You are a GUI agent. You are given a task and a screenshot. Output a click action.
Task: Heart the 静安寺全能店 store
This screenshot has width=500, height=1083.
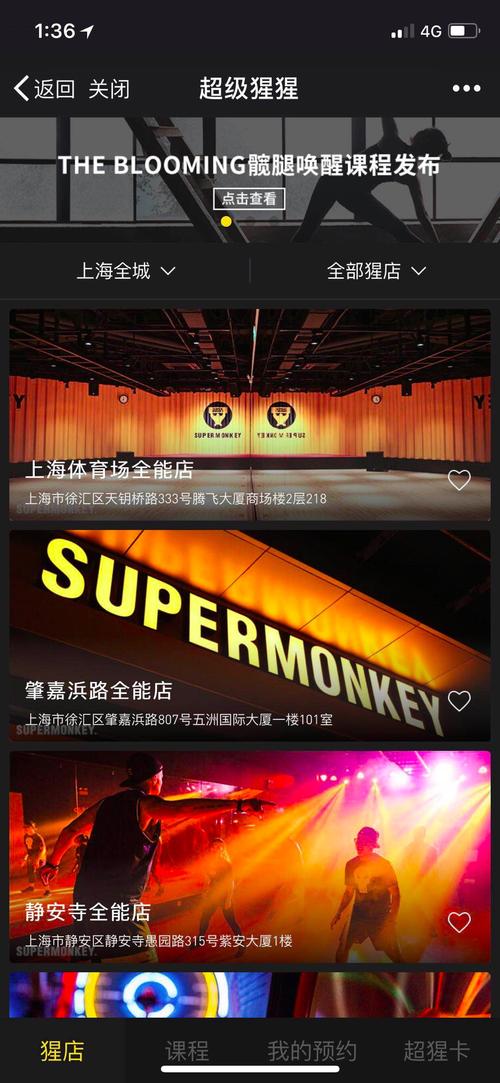(x=459, y=922)
